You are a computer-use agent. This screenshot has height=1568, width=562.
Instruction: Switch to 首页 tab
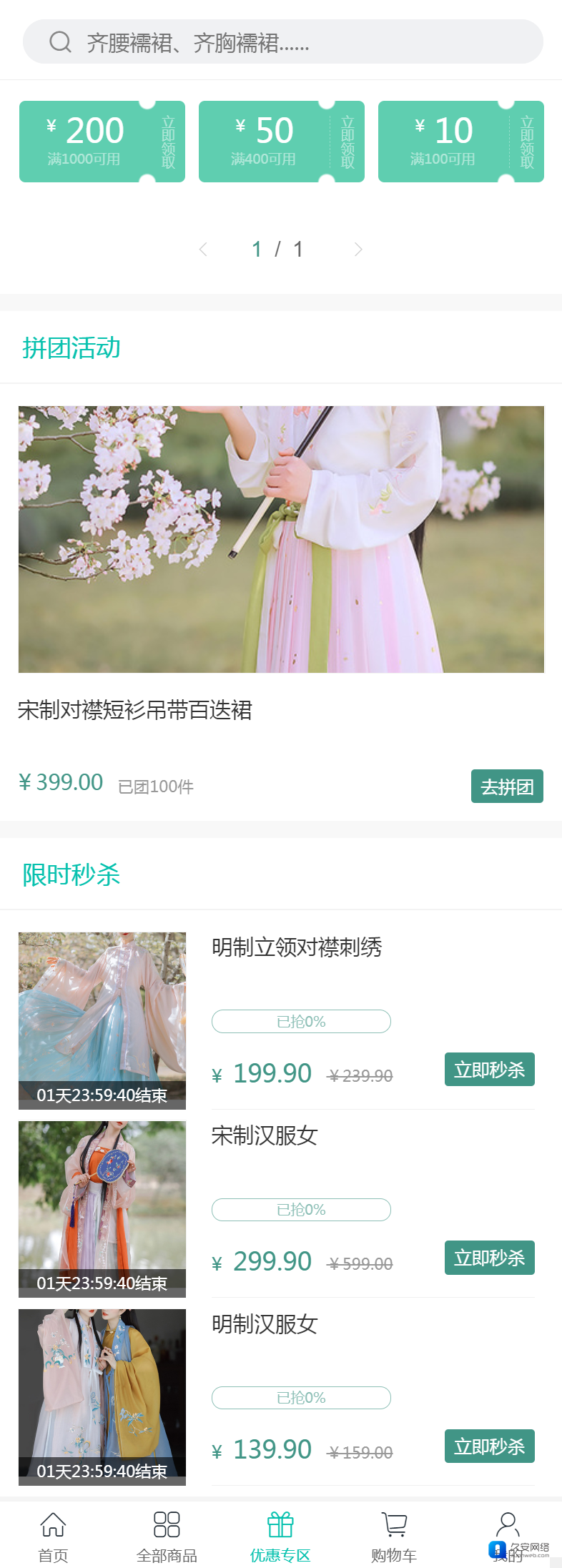53,1535
